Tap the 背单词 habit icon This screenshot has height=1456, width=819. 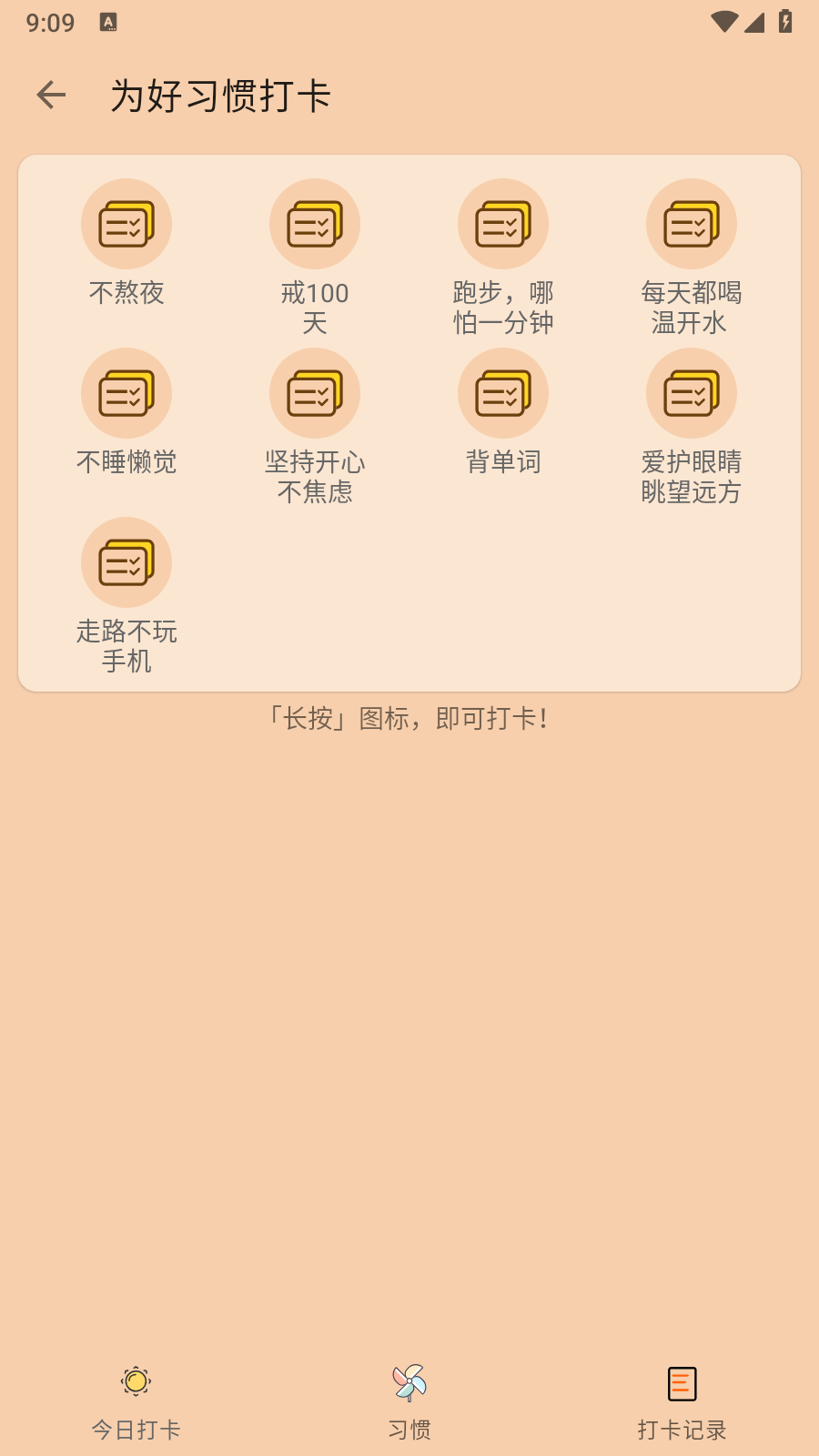[x=503, y=393]
